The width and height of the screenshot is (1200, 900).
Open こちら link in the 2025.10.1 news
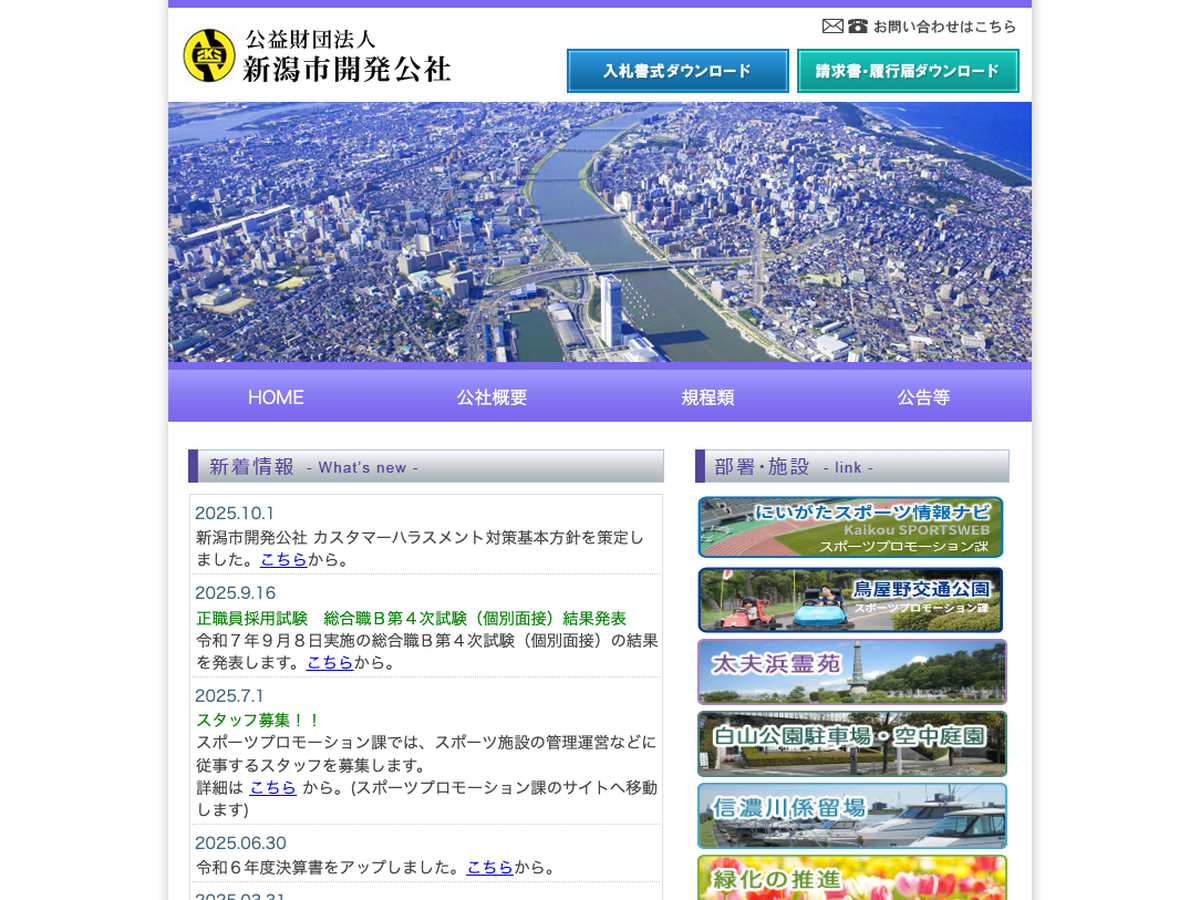[x=283, y=560]
